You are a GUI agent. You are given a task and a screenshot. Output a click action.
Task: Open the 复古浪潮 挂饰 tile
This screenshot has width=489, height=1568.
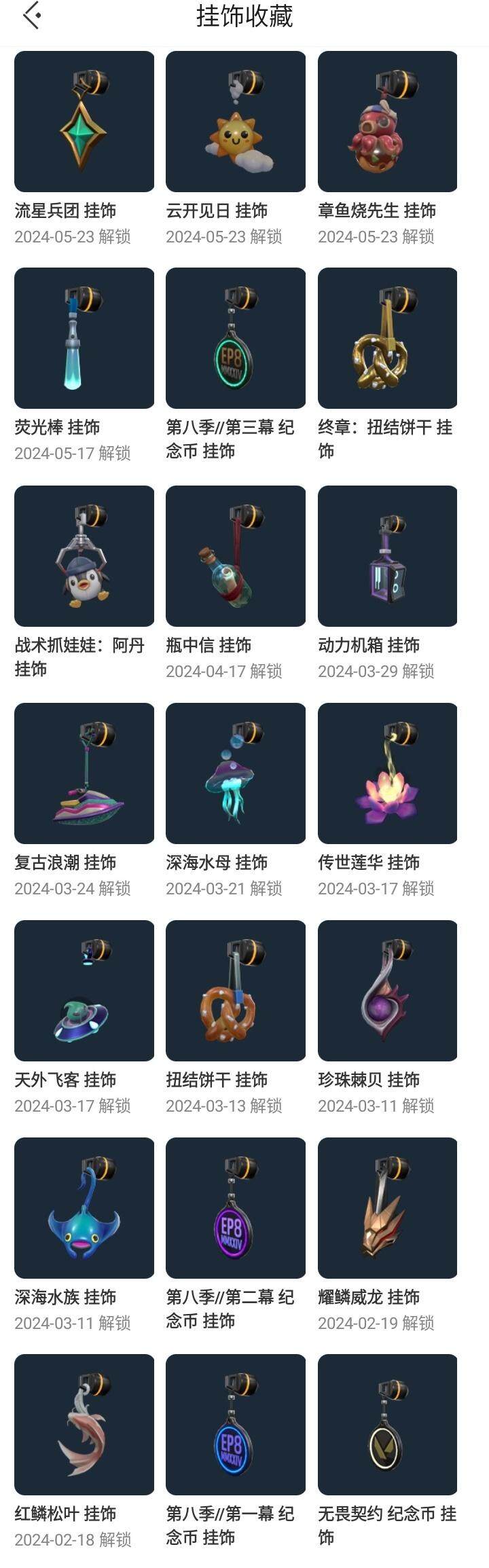point(84,773)
